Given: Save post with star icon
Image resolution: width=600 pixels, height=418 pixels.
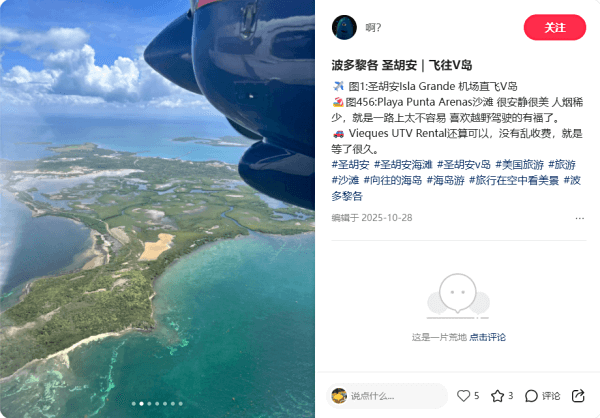Looking at the screenshot, I should click(x=497, y=396).
